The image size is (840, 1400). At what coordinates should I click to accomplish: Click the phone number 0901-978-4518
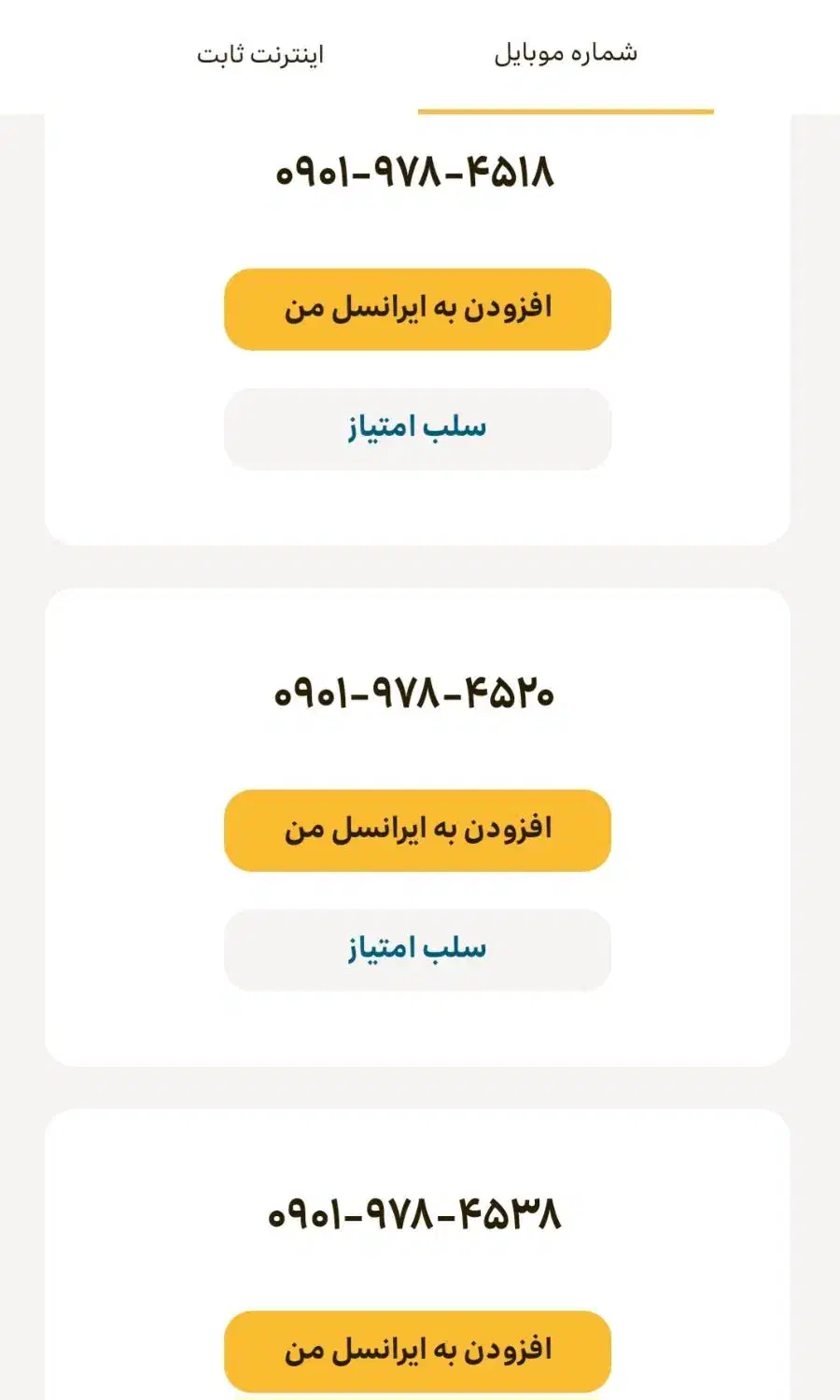coord(416,174)
